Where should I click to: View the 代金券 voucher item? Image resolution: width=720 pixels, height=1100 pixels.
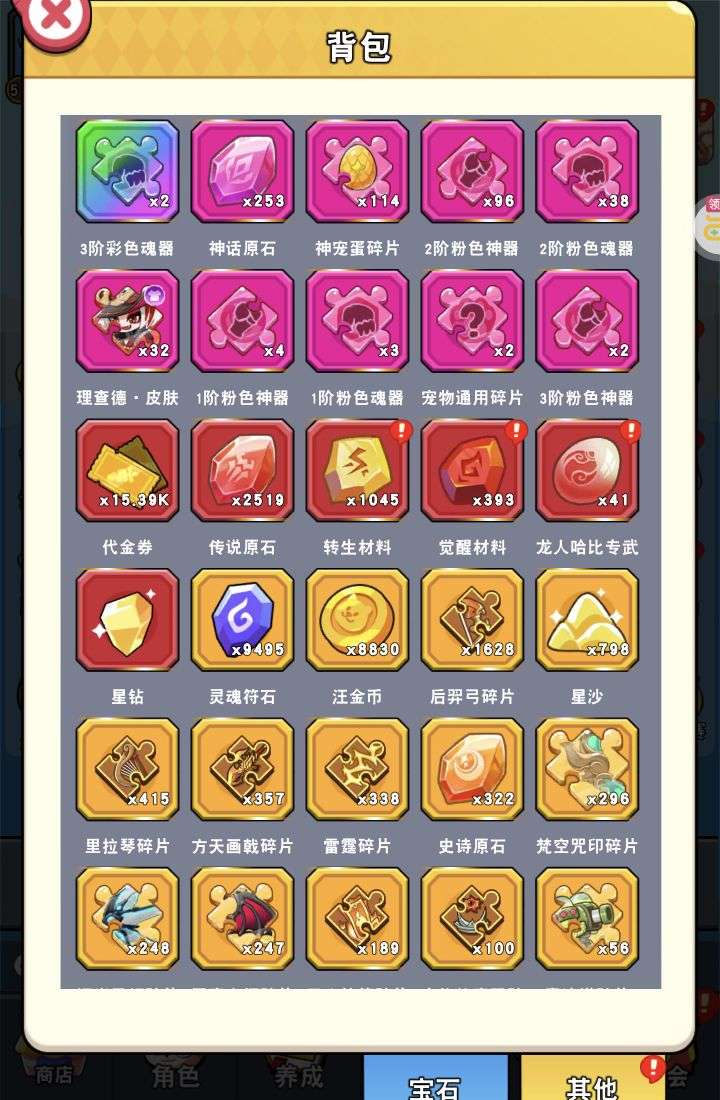point(127,470)
